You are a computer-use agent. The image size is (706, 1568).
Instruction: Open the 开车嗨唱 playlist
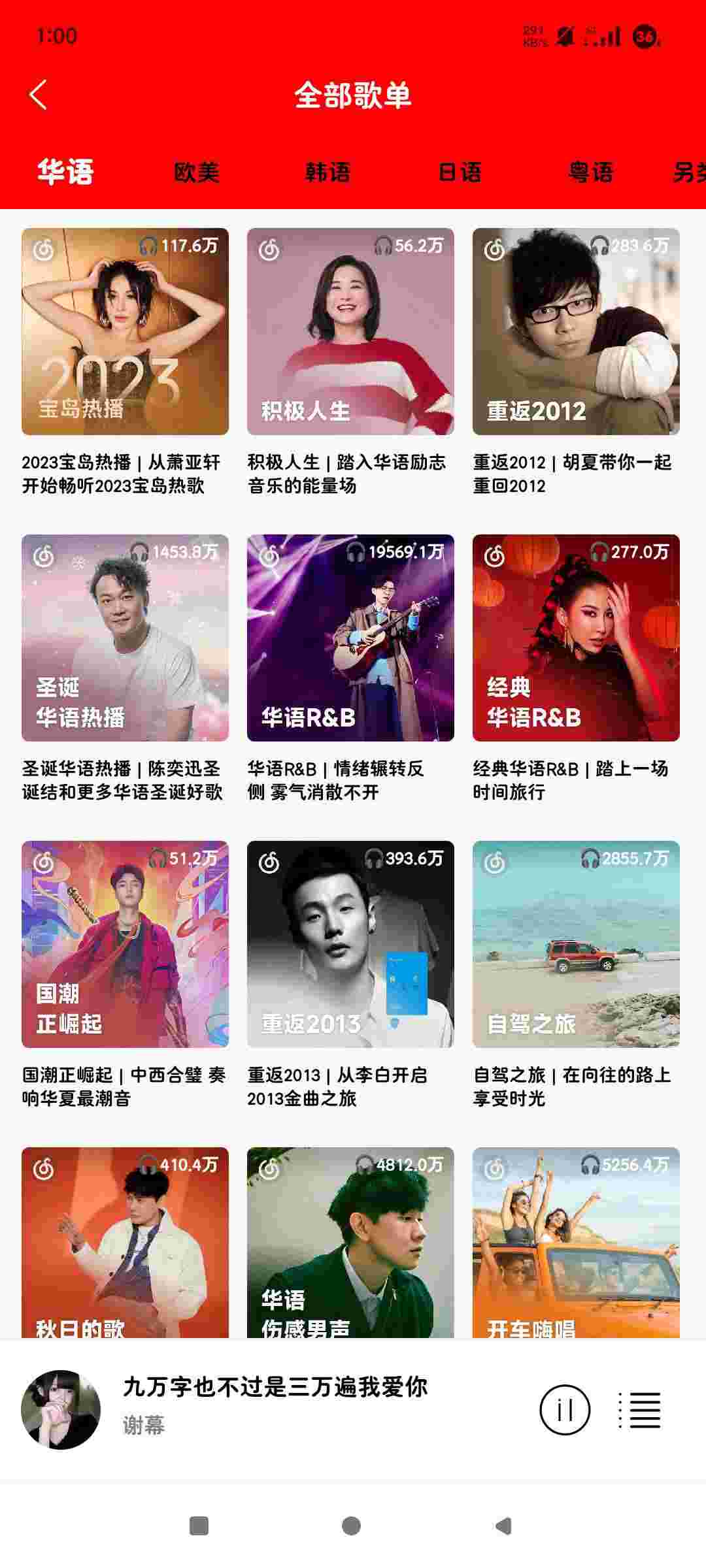coord(576,1241)
